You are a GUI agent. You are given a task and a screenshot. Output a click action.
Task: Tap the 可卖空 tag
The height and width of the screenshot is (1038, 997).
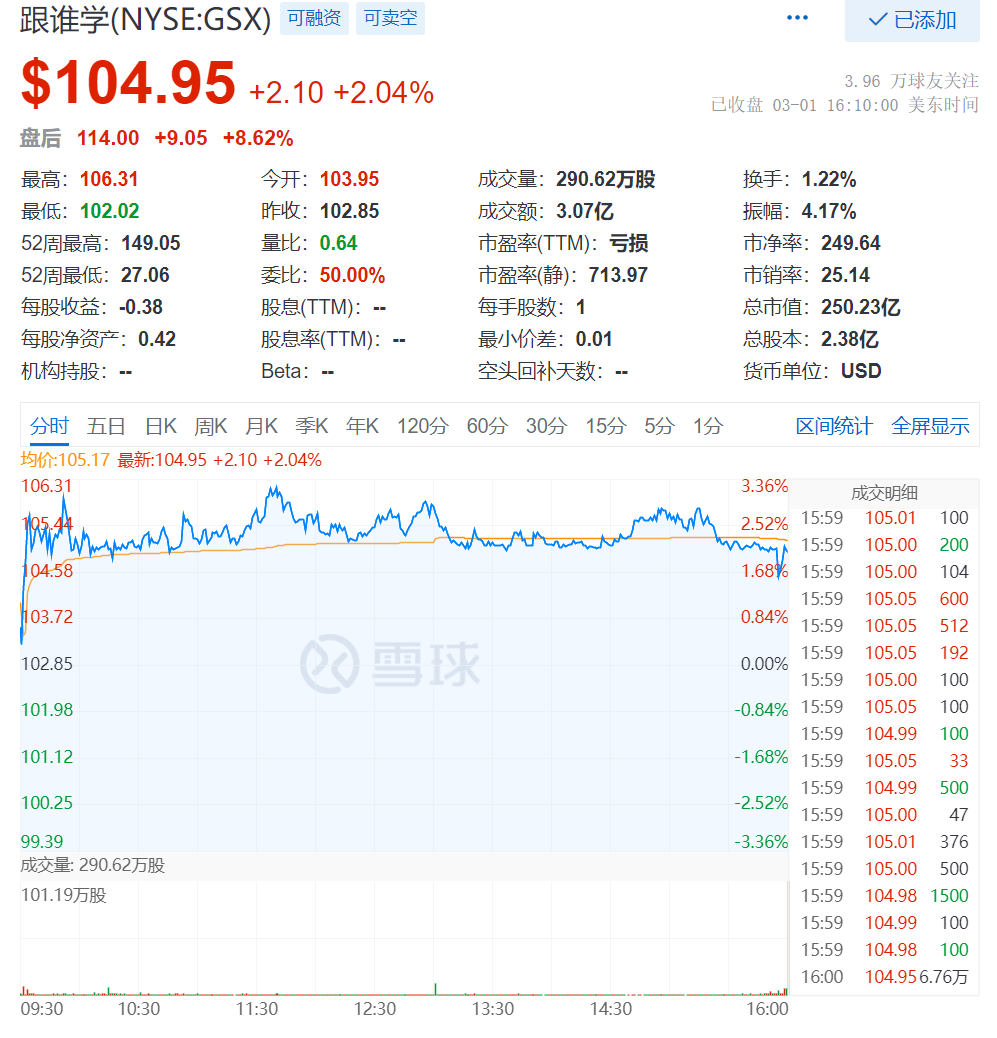[x=390, y=18]
